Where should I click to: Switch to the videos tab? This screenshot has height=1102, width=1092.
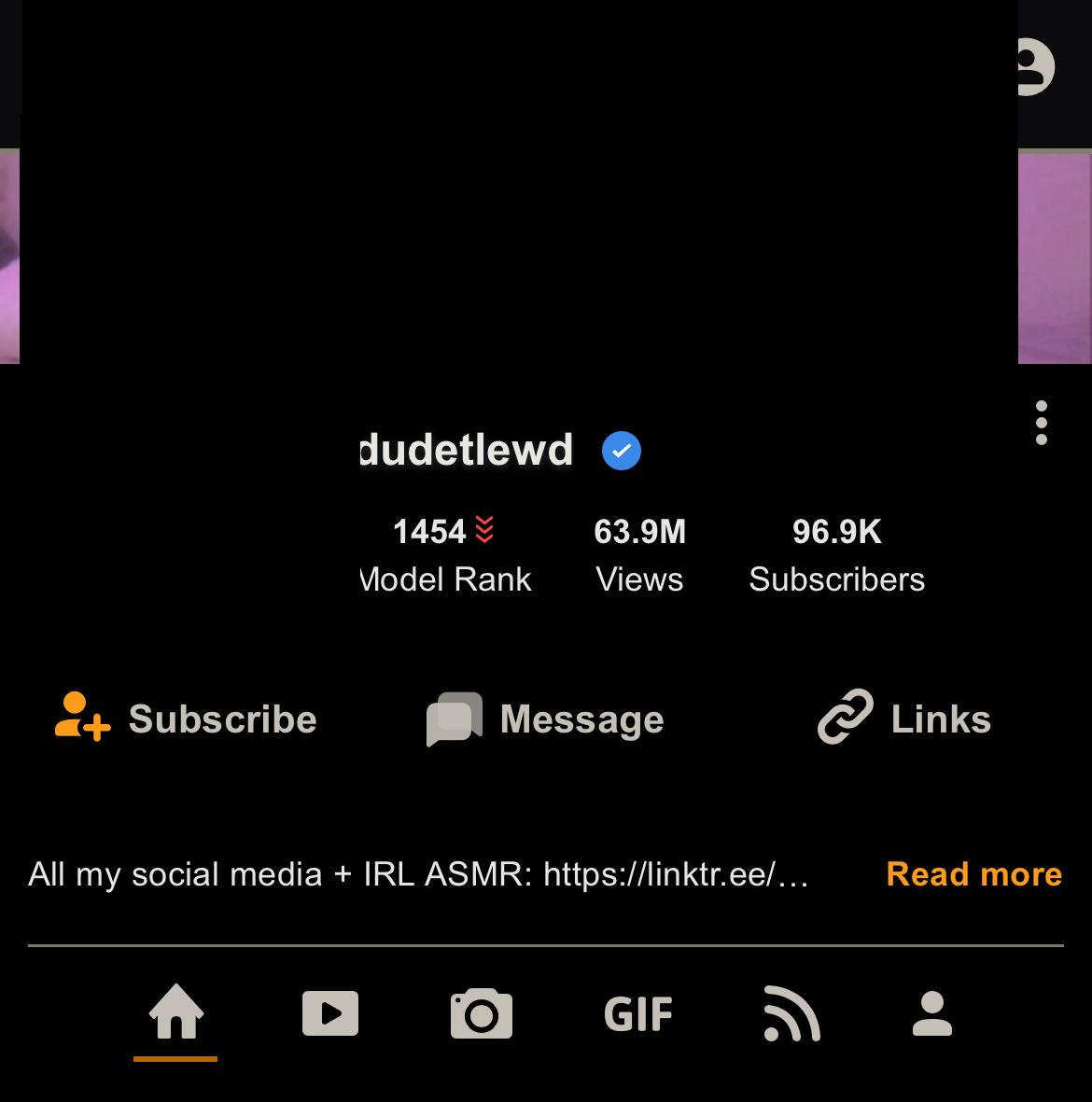point(330,1013)
